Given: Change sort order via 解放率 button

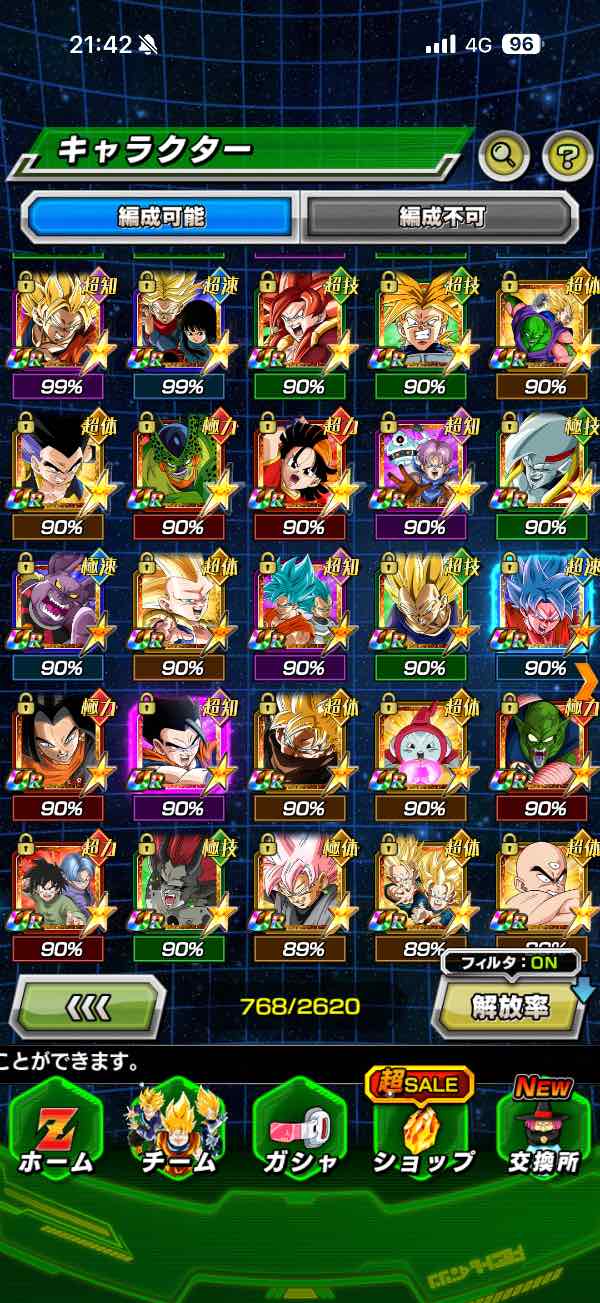Looking at the screenshot, I should pos(509,1006).
